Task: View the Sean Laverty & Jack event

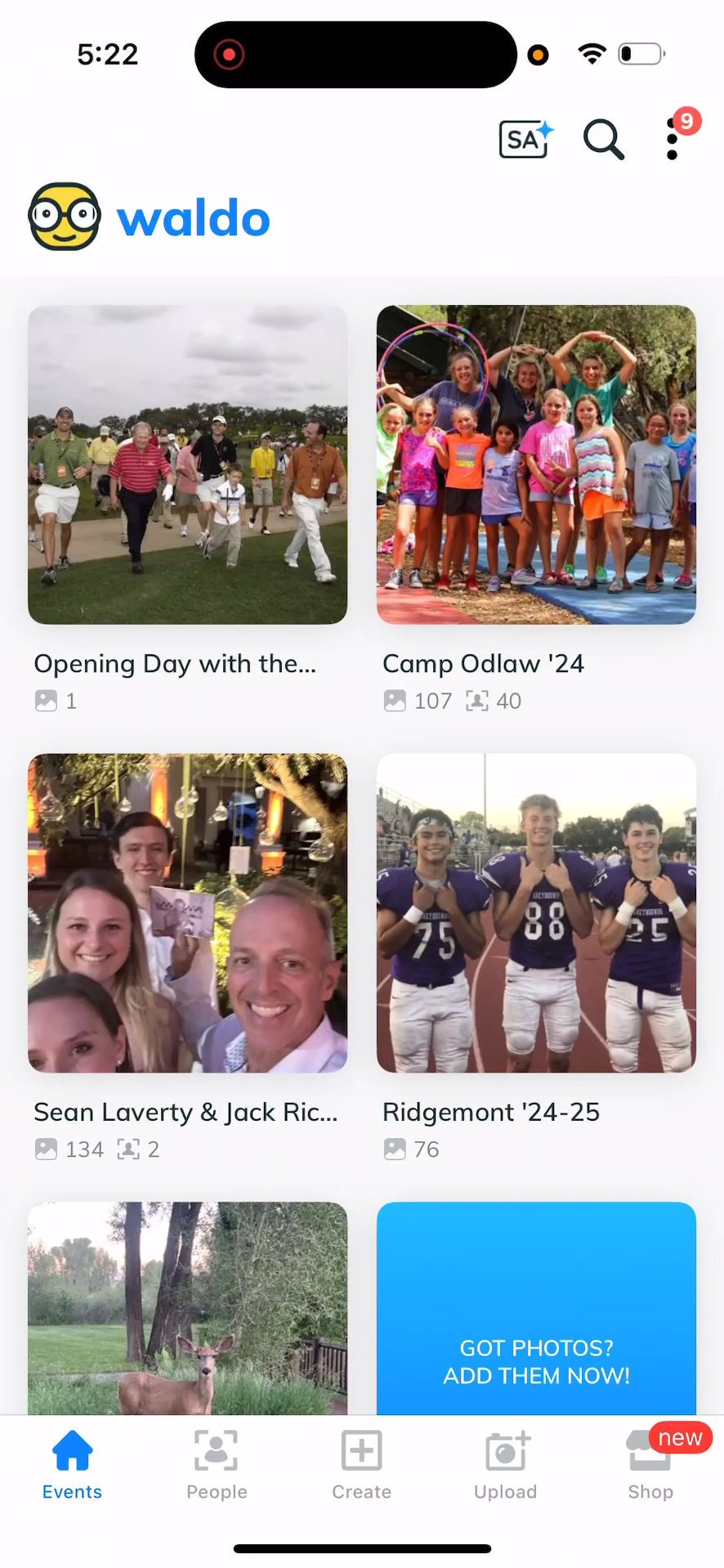Action: (188, 913)
